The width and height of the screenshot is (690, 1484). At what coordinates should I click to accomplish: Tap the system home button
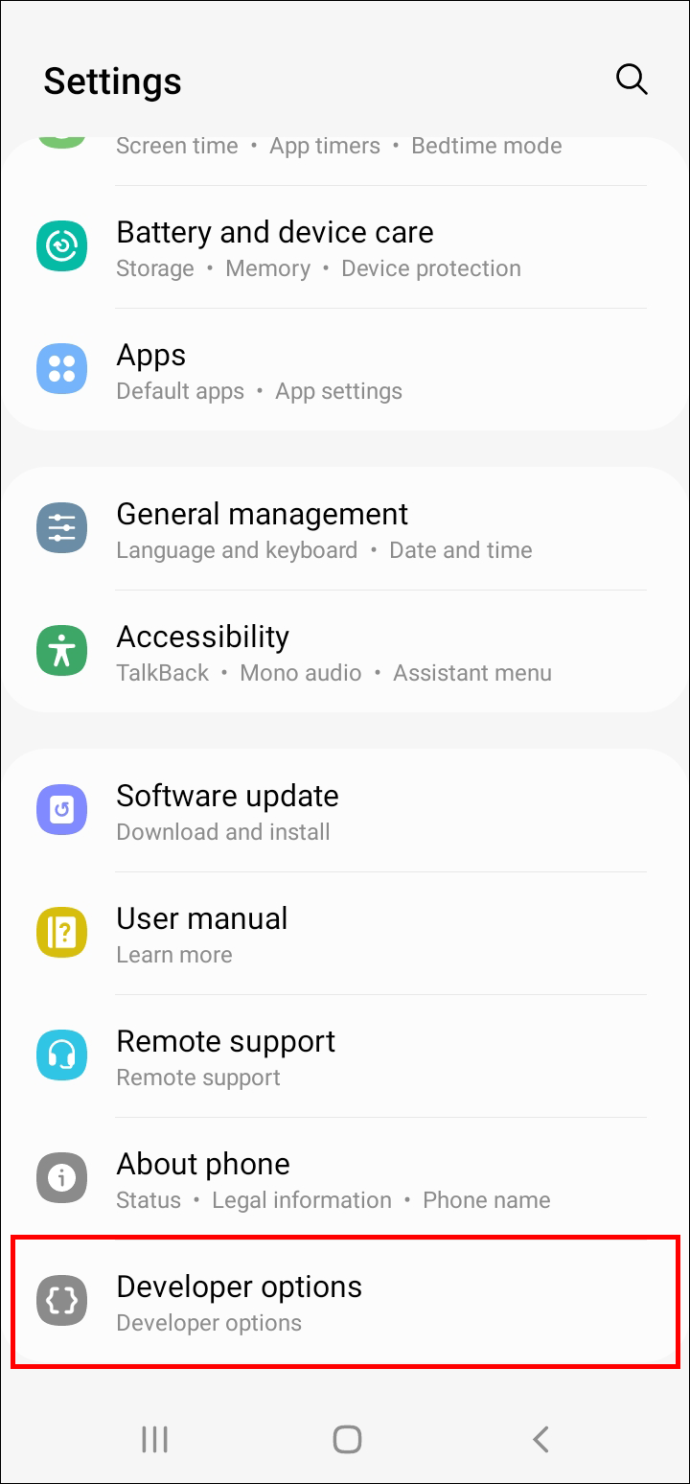[347, 1439]
